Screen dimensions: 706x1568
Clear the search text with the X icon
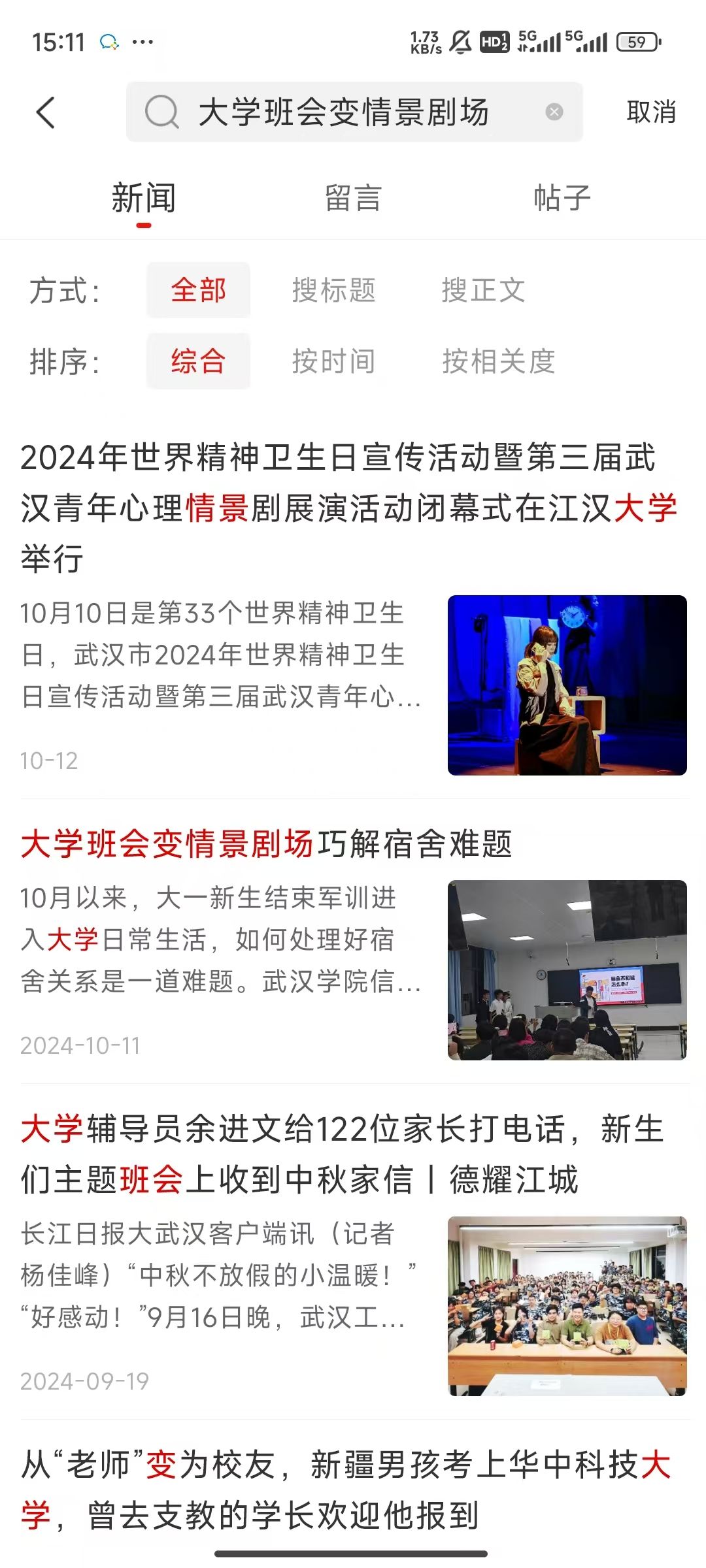click(554, 112)
